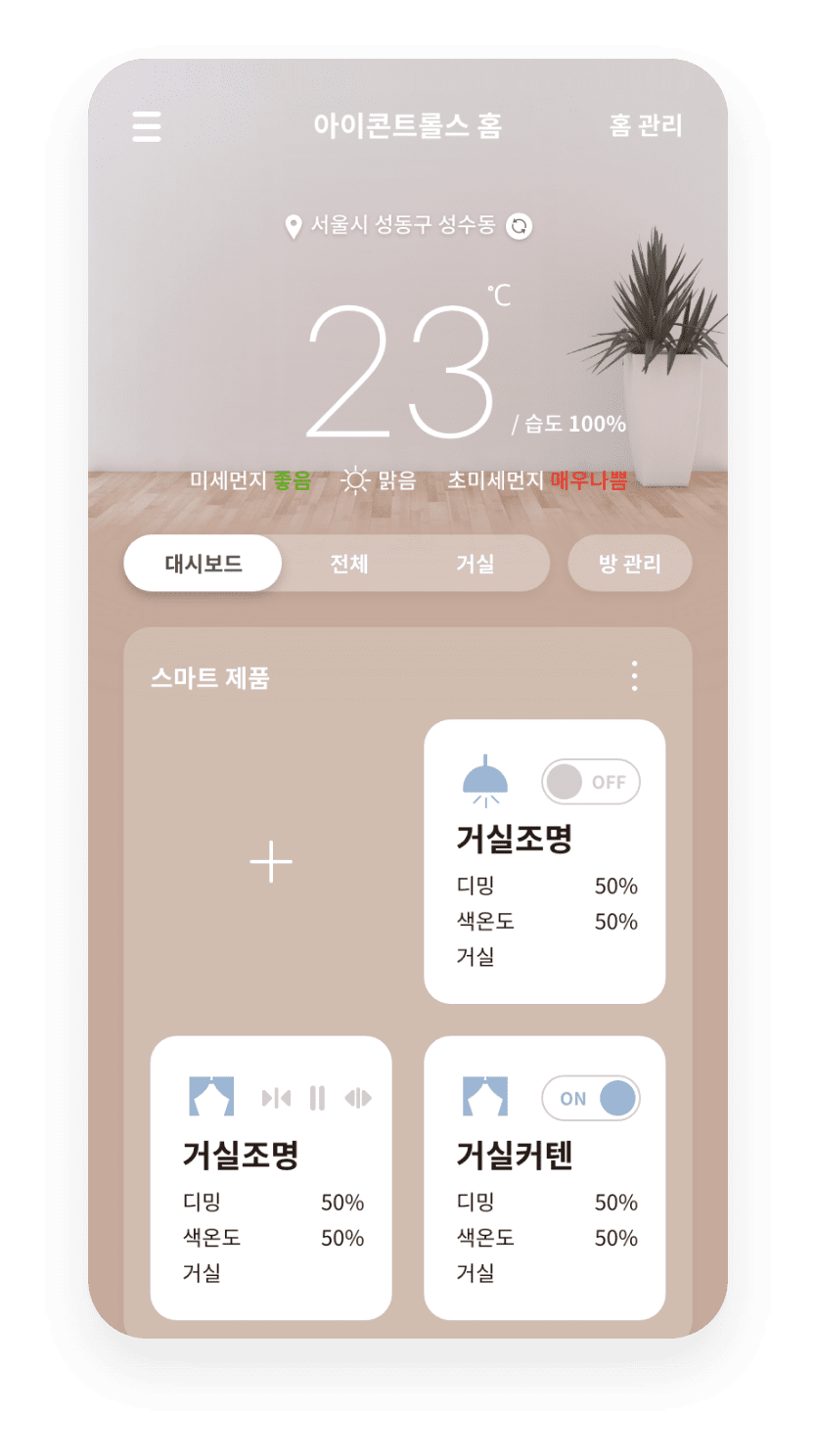Open 스마트 제품 overflow menu

click(x=635, y=676)
